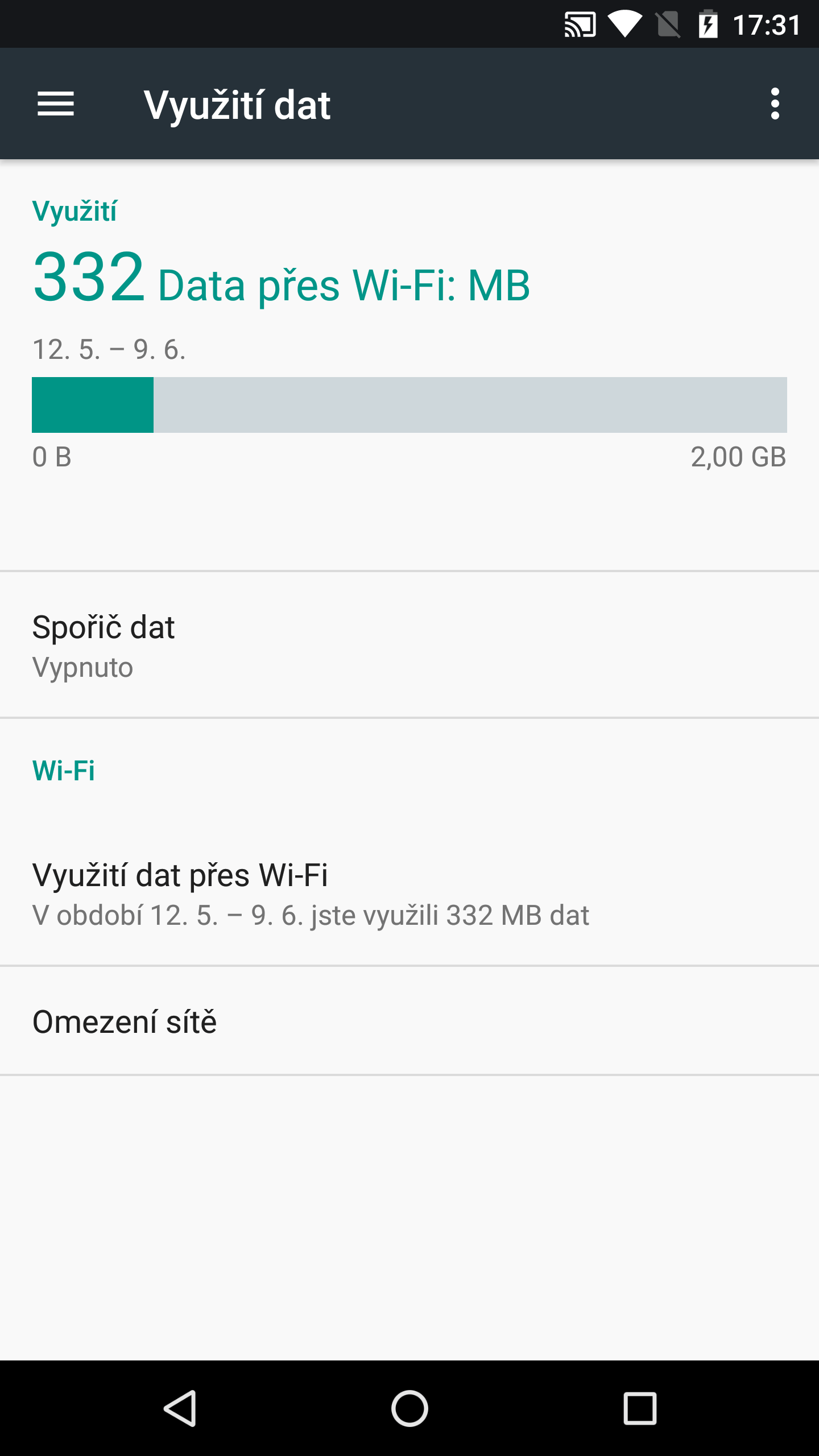
Task: Open Omezení sítě settings
Action: 409,1021
